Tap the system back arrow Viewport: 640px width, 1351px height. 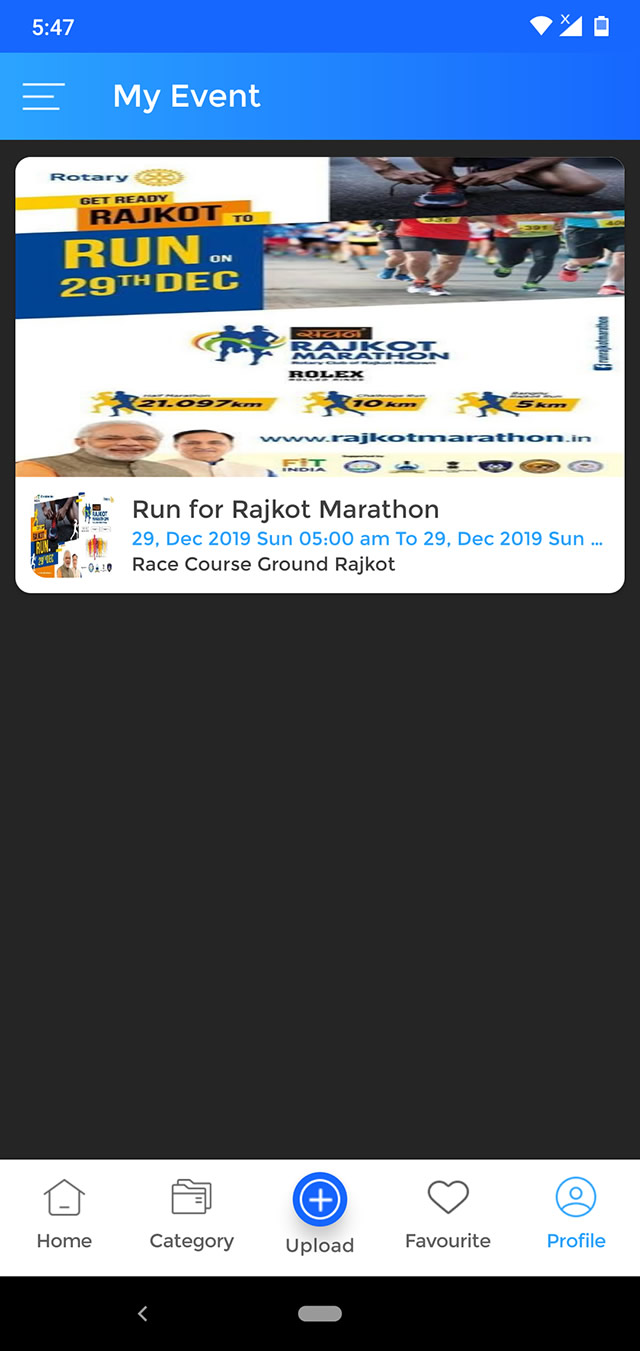click(142, 1314)
